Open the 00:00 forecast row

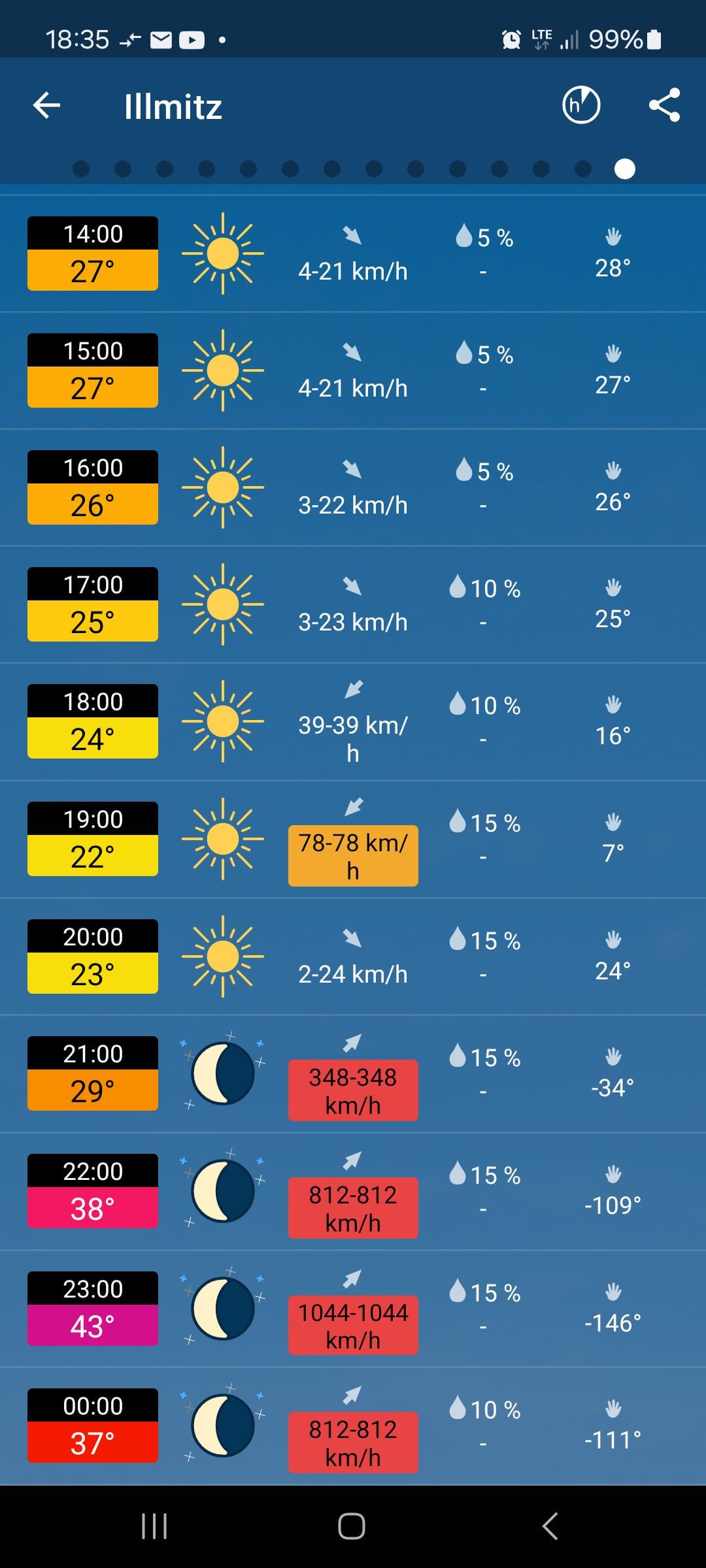click(353, 1426)
